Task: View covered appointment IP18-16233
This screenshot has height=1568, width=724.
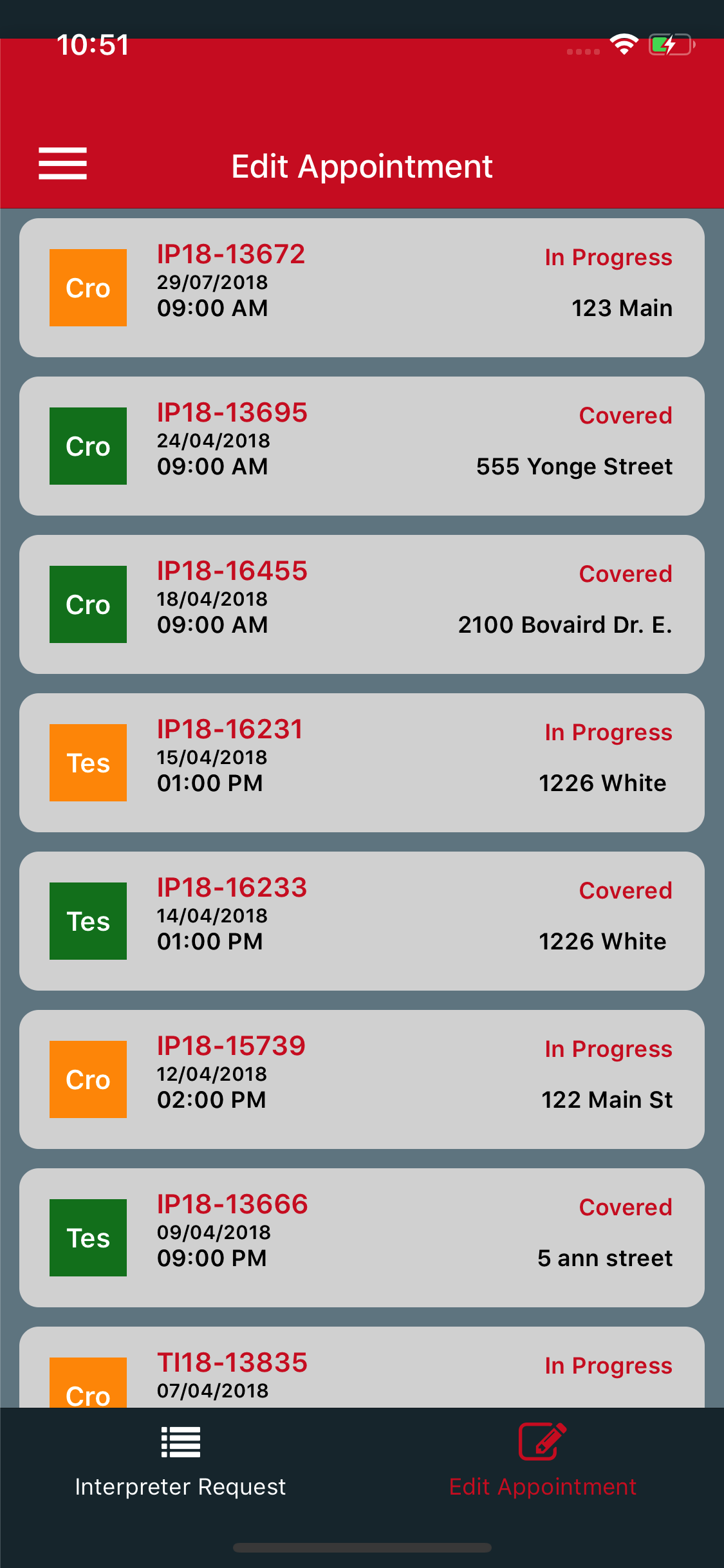Action: point(362,921)
